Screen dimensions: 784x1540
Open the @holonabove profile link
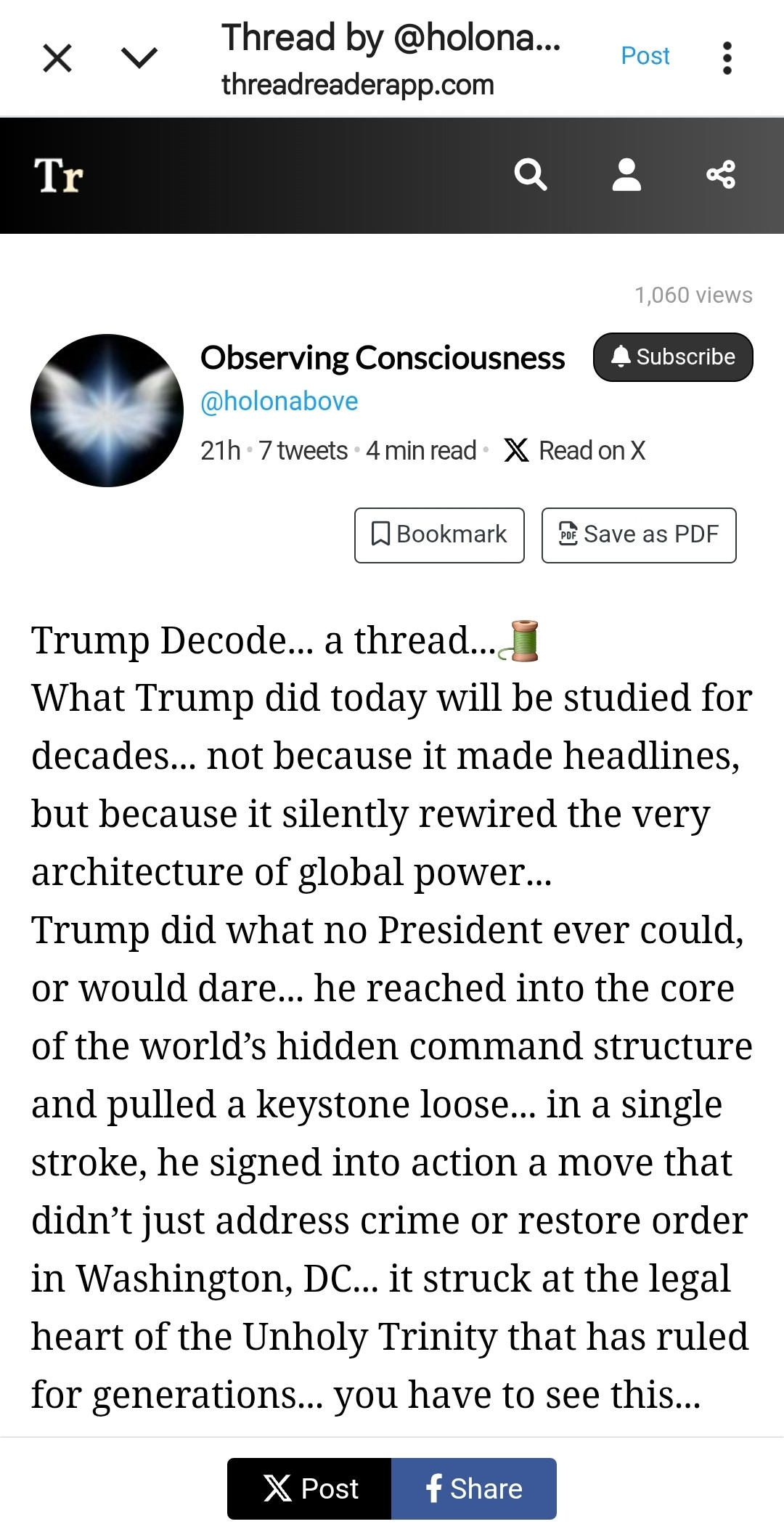tap(279, 402)
